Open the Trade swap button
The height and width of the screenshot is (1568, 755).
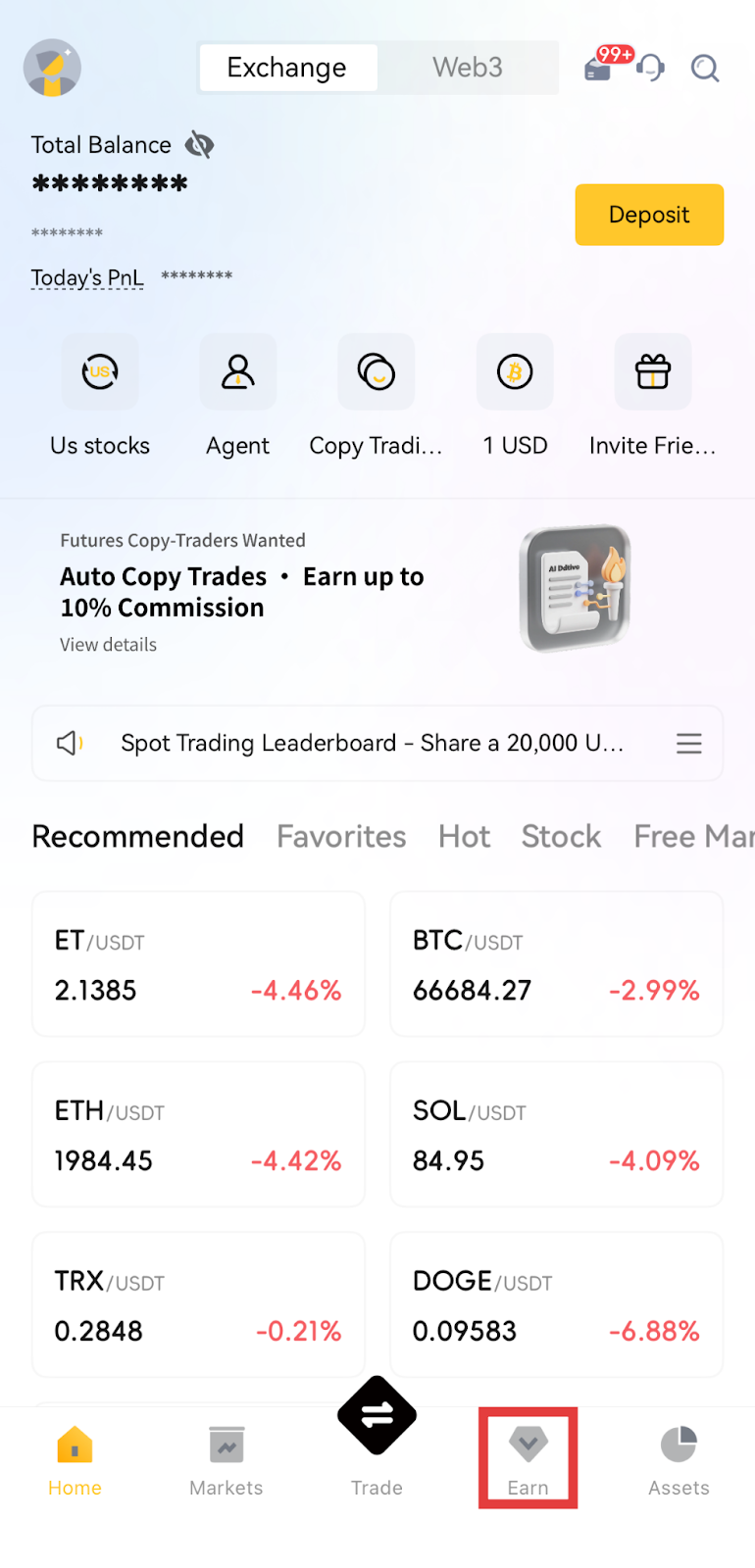click(x=377, y=1416)
